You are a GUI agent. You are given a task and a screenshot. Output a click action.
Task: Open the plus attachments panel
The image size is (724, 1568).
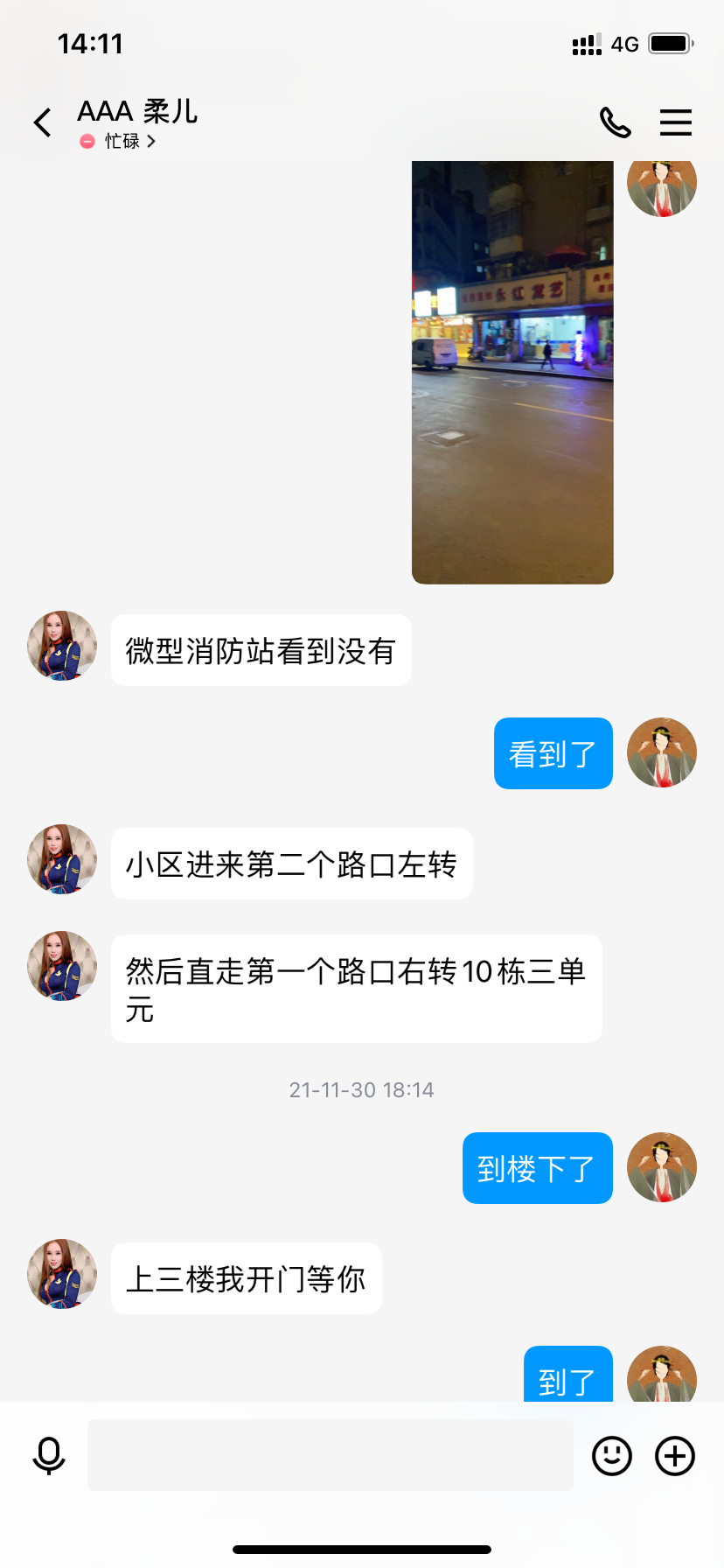point(675,1456)
